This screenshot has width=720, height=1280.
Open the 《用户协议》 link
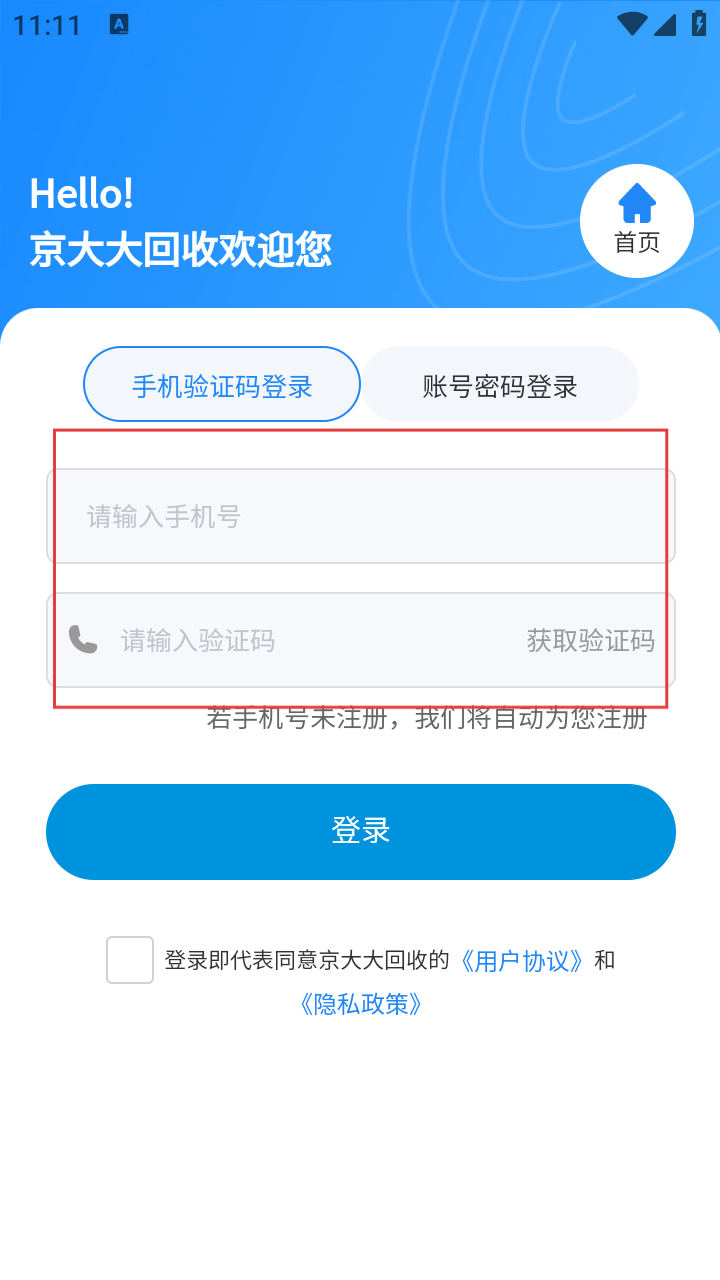point(523,961)
